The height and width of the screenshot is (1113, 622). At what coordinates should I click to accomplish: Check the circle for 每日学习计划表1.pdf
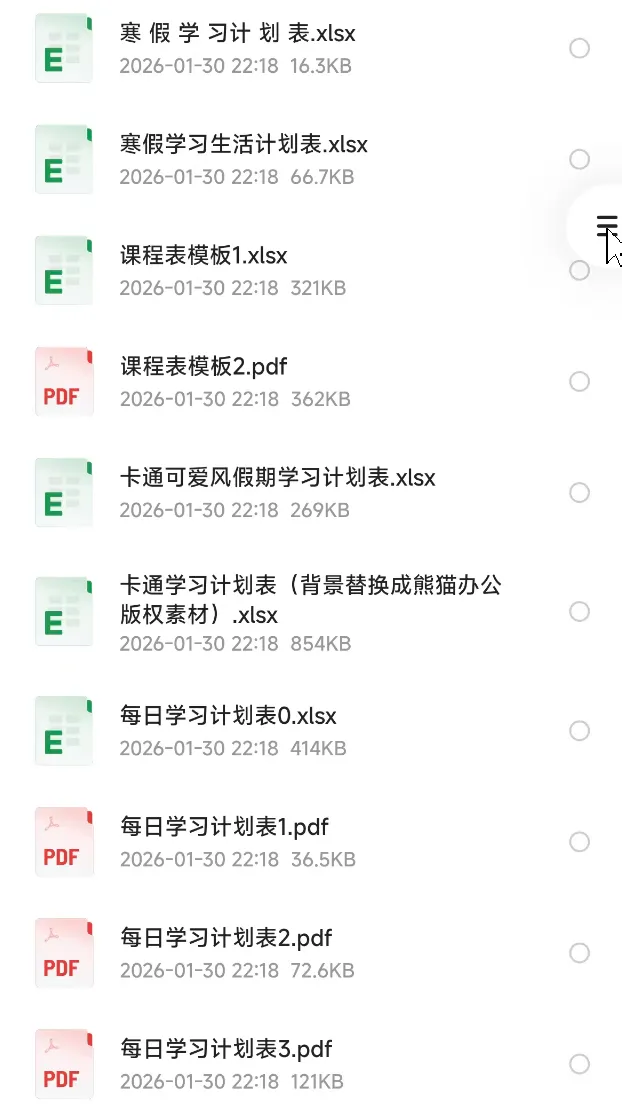click(x=579, y=842)
